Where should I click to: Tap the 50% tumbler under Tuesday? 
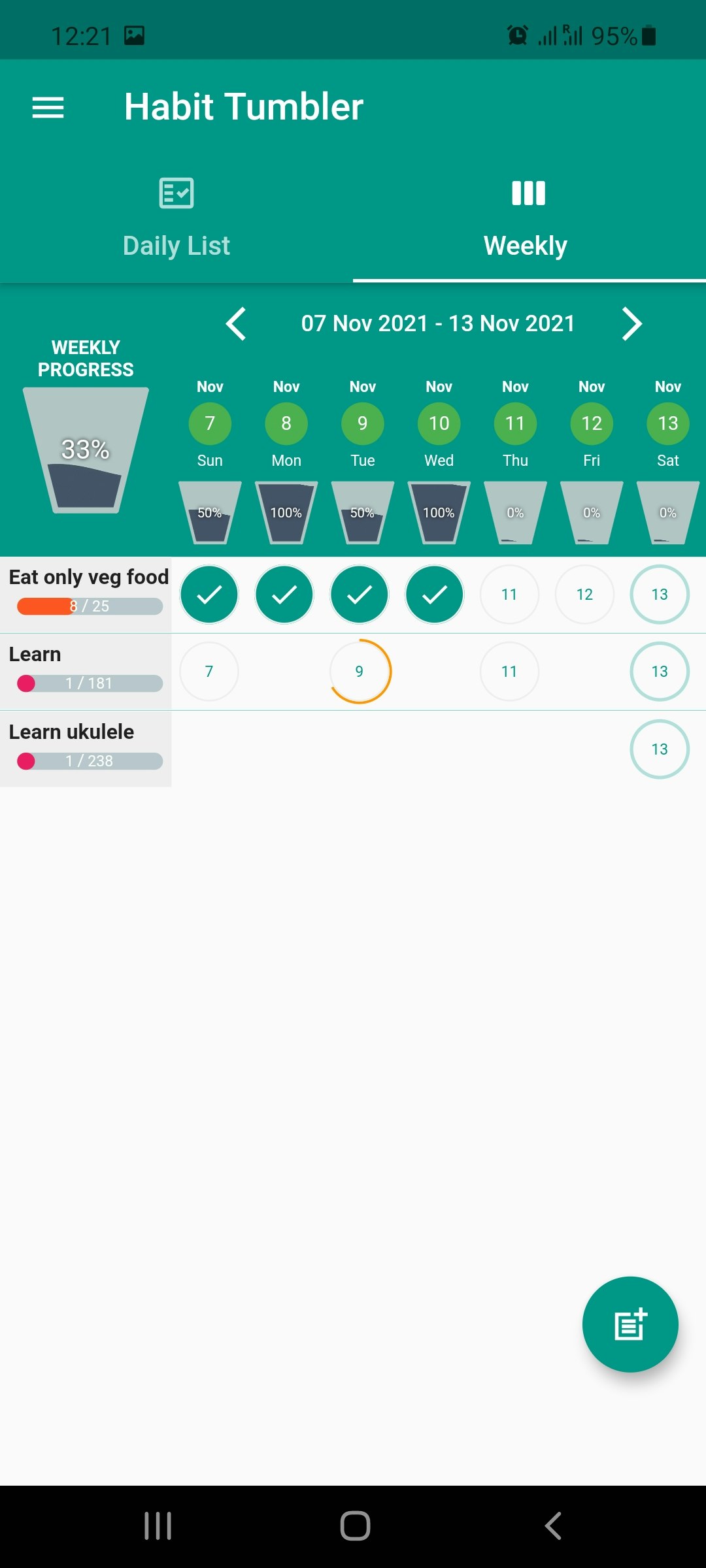[x=362, y=513]
